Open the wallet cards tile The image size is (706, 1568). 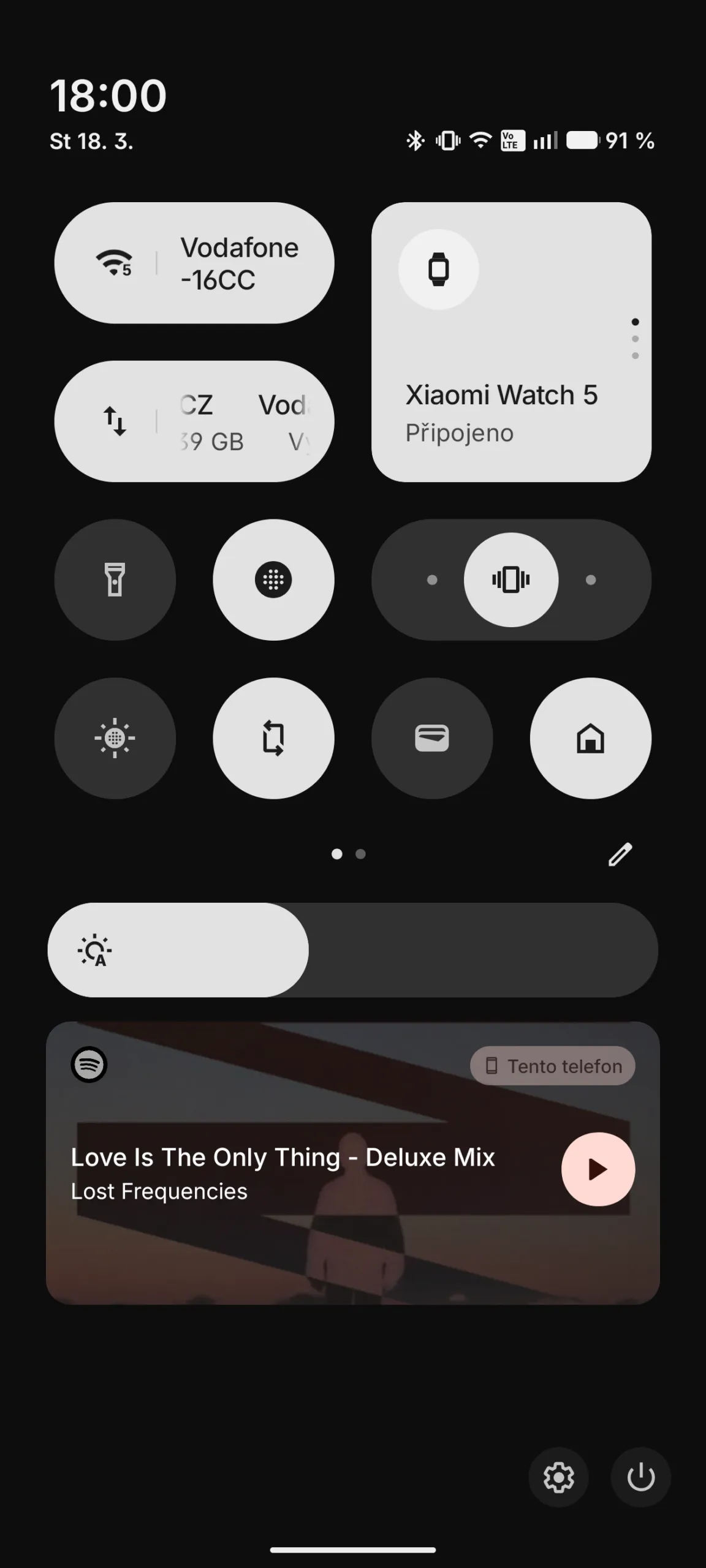point(431,738)
